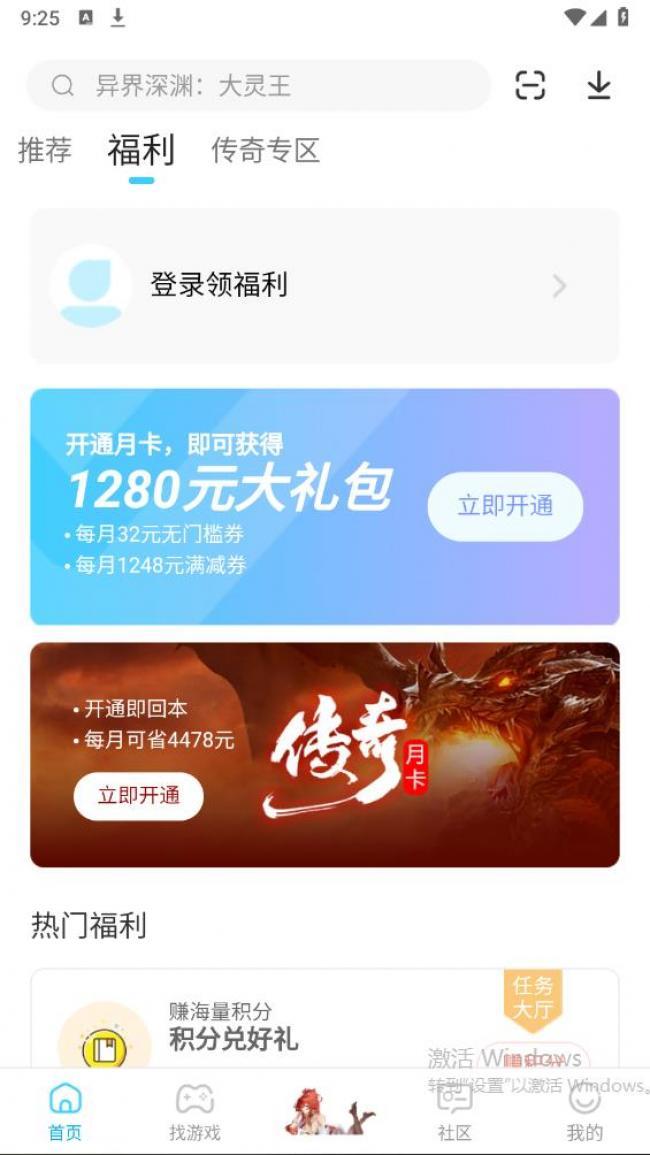
Task: Tap 立即开通 on the 1280元大礼包 banner
Action: click(505, 506)
